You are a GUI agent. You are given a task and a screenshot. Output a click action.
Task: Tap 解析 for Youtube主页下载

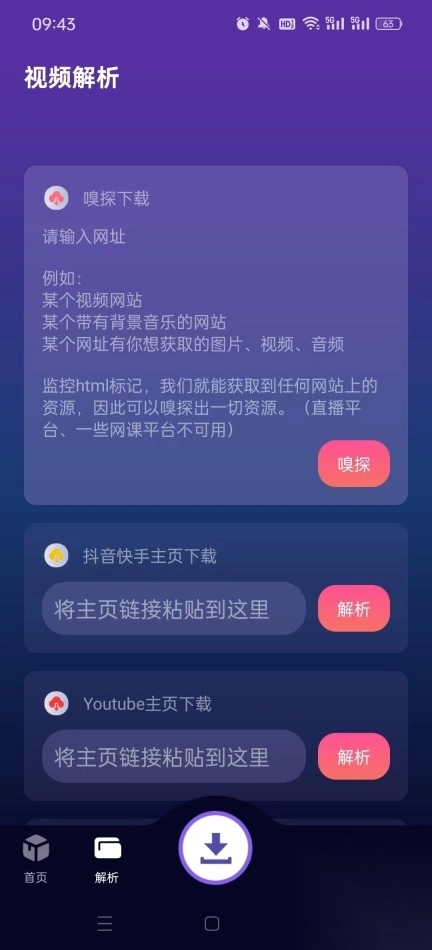pos(354,757)
